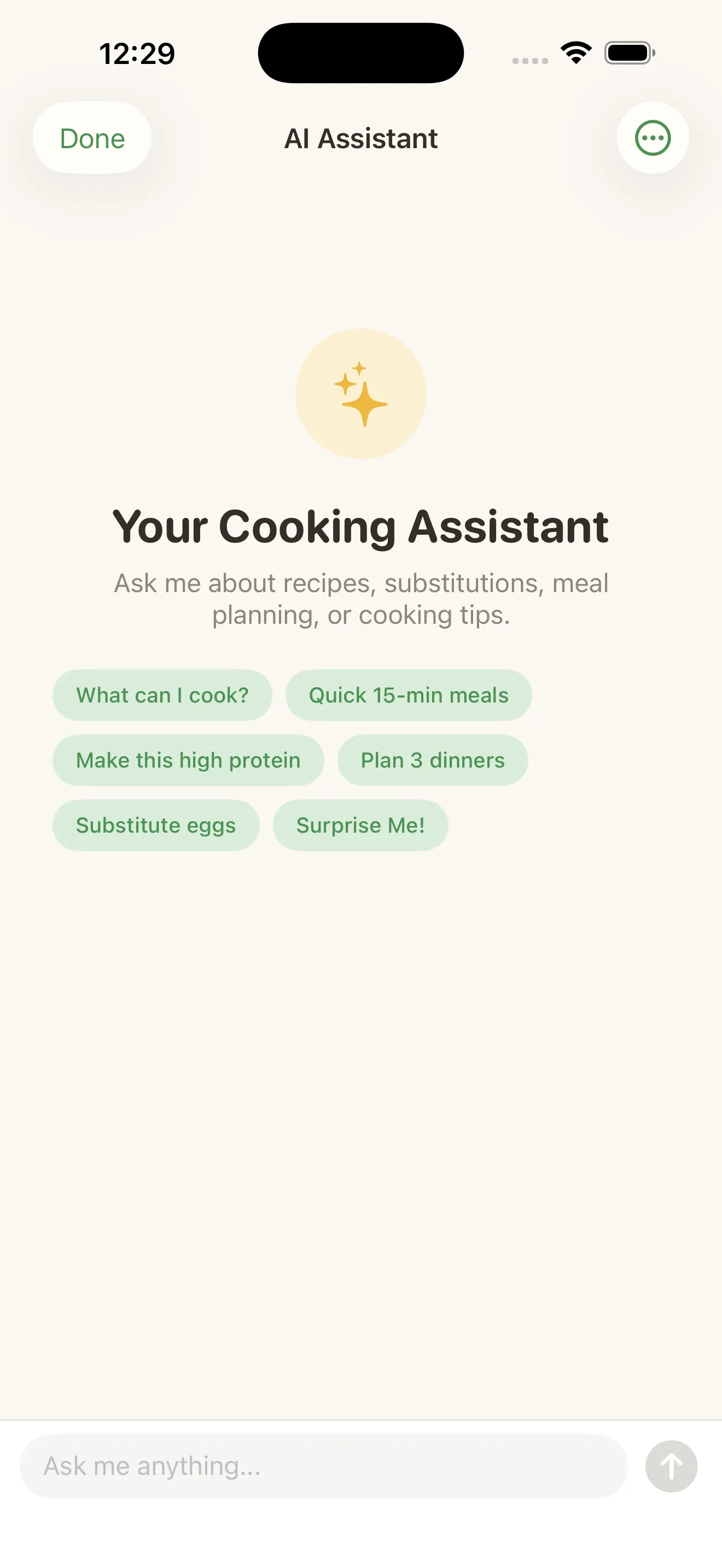Image resolution: width=722 pixels, height=1568 pixels.
Task: Click 'Your Cooking Assistant' heading
Action: 361,525
